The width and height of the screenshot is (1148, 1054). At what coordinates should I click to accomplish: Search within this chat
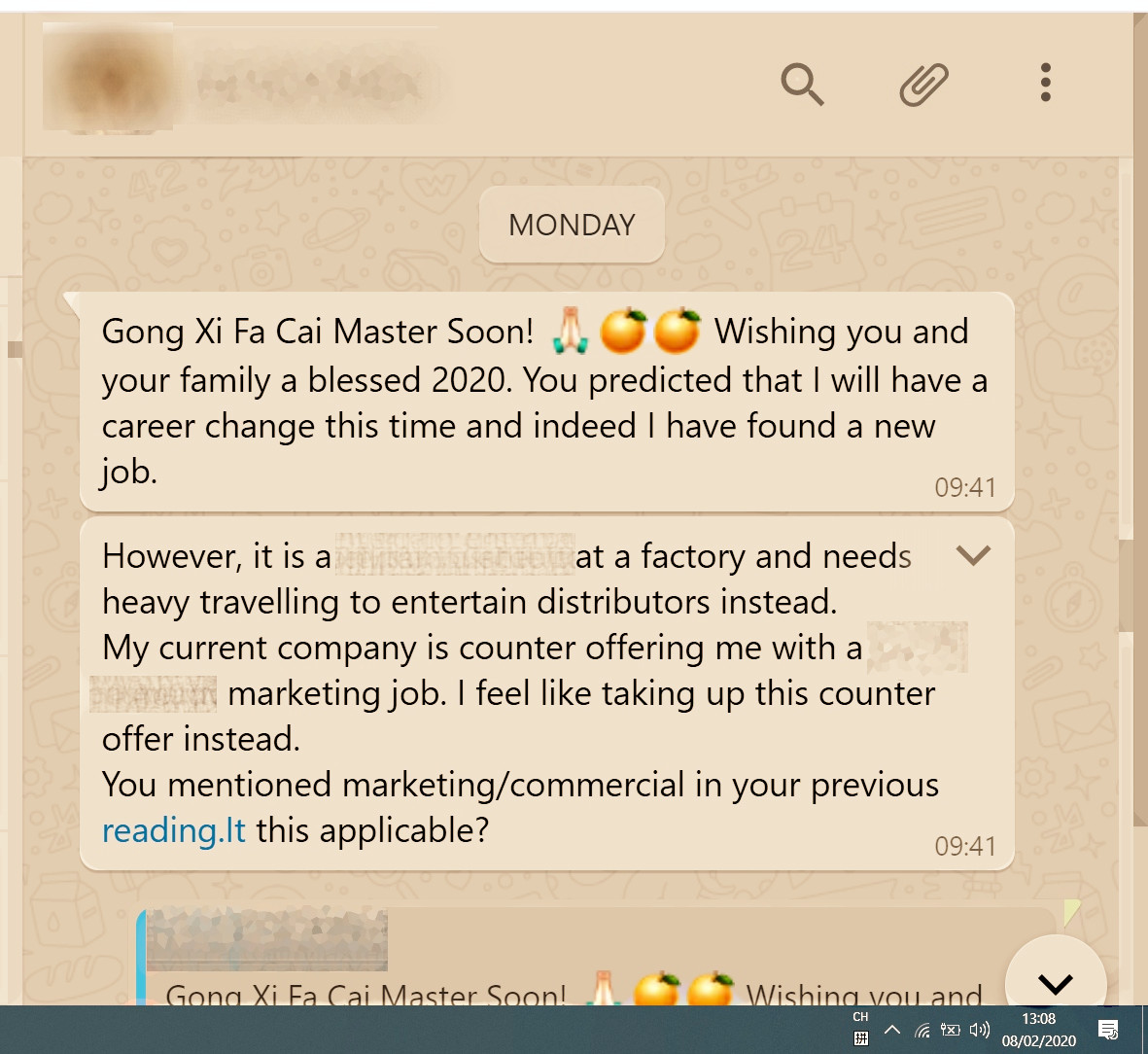802,85
